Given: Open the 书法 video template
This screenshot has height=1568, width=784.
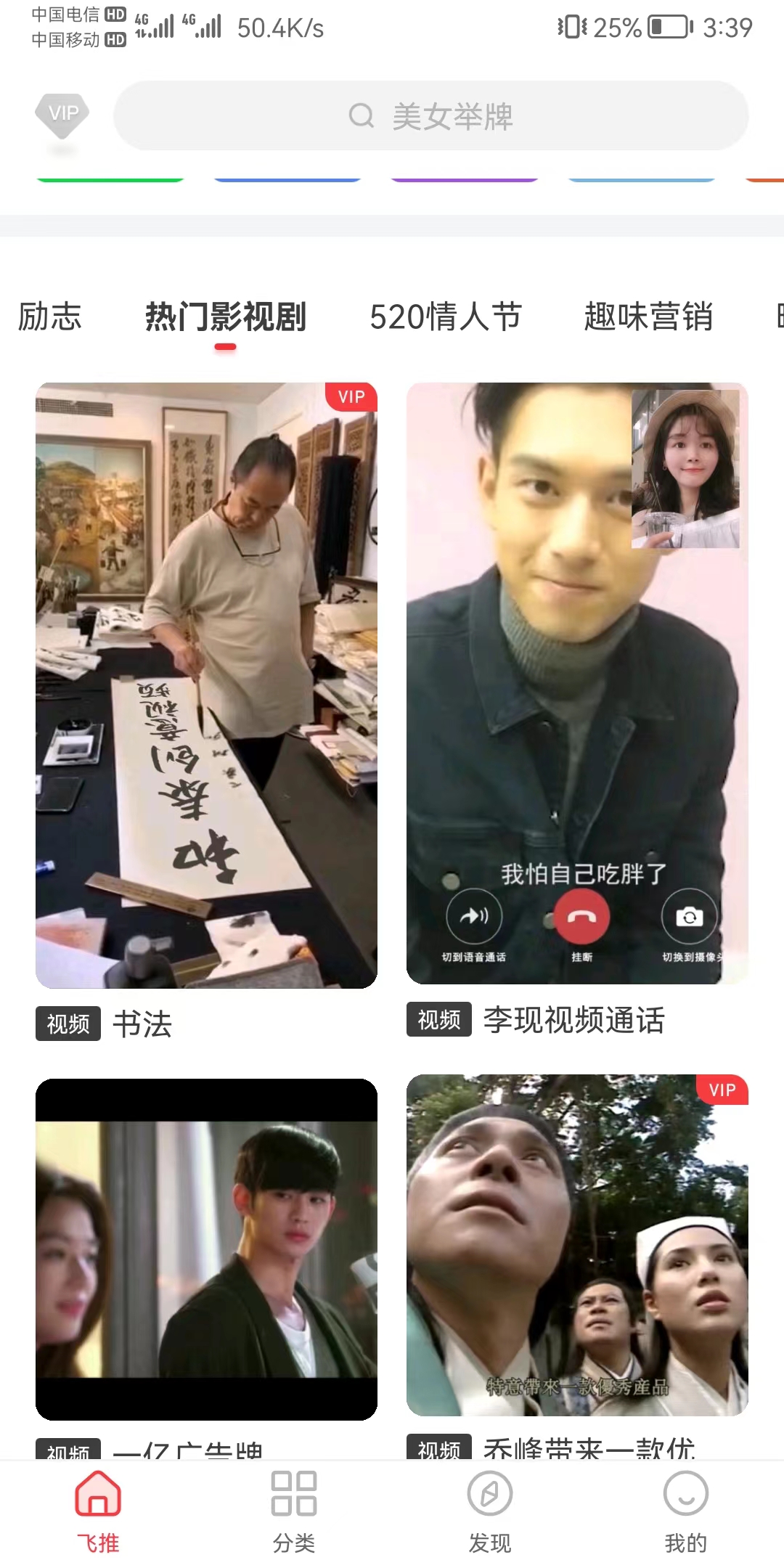Looking at the screenshot, I should [206, 685].
